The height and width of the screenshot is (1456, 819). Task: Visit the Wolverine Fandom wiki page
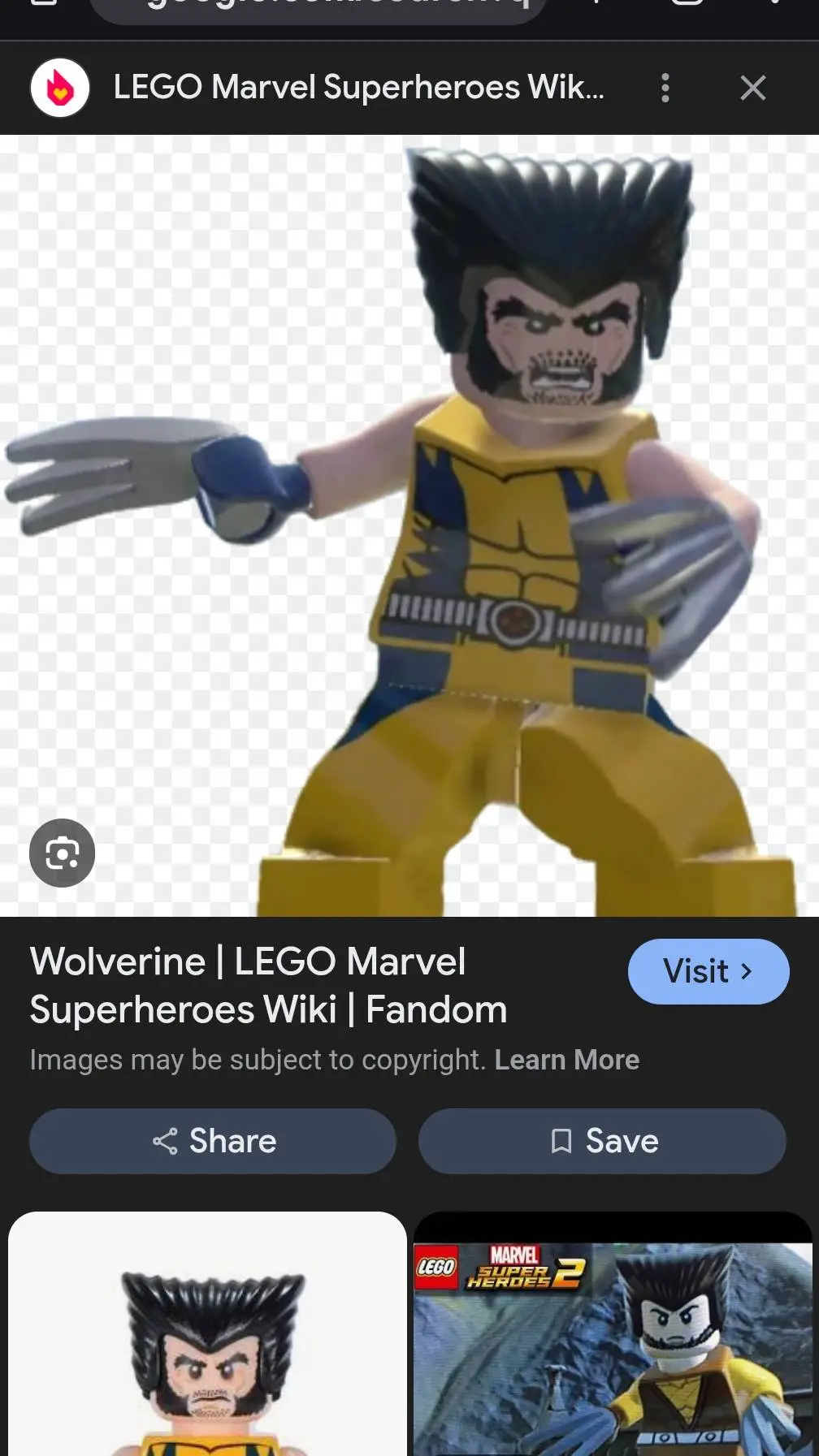708,971
